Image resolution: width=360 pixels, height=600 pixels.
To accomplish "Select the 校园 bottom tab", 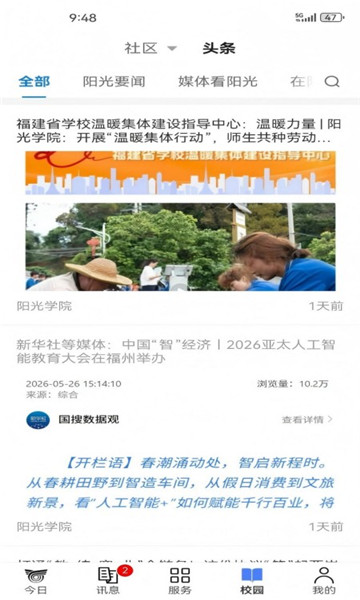I will pos(252,581).
